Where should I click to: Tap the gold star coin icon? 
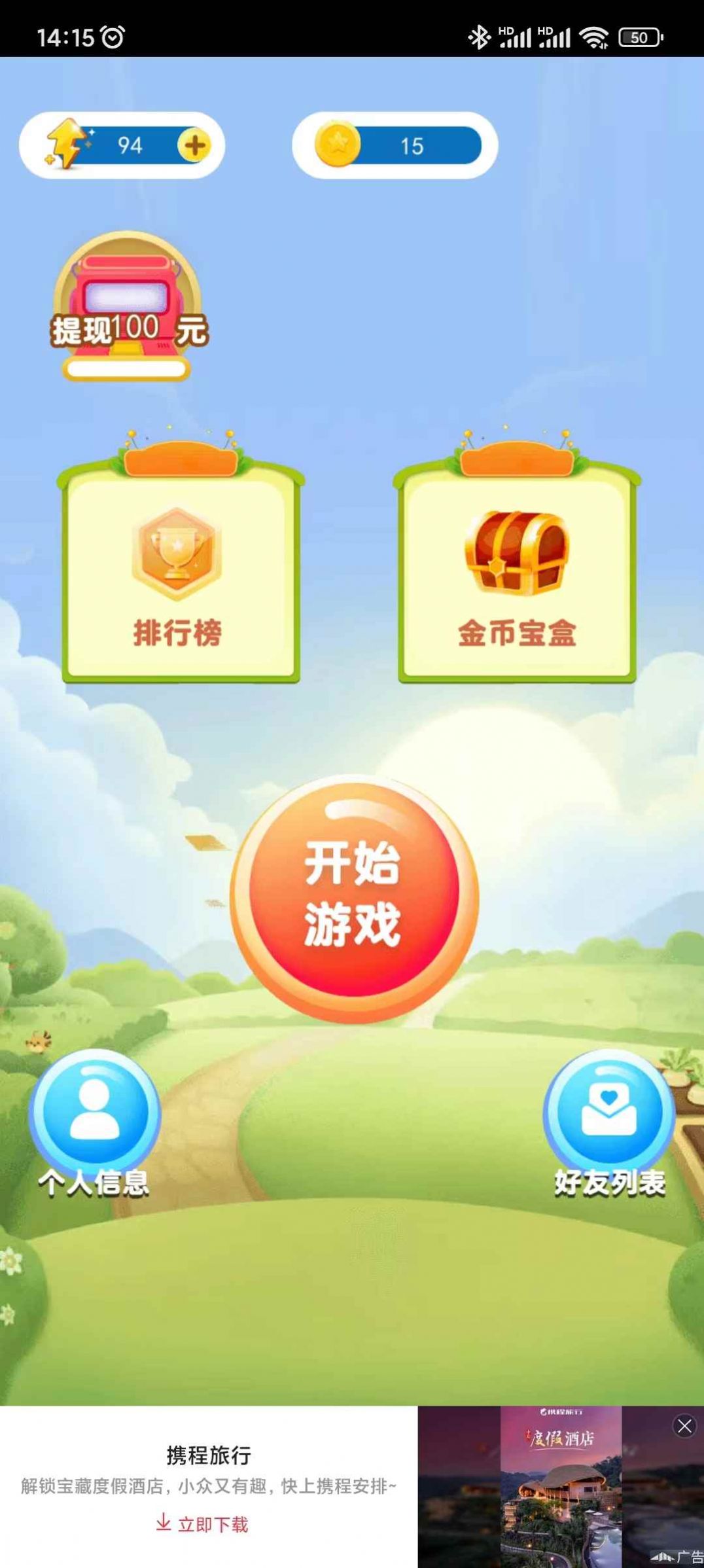[x=338, y=143]
